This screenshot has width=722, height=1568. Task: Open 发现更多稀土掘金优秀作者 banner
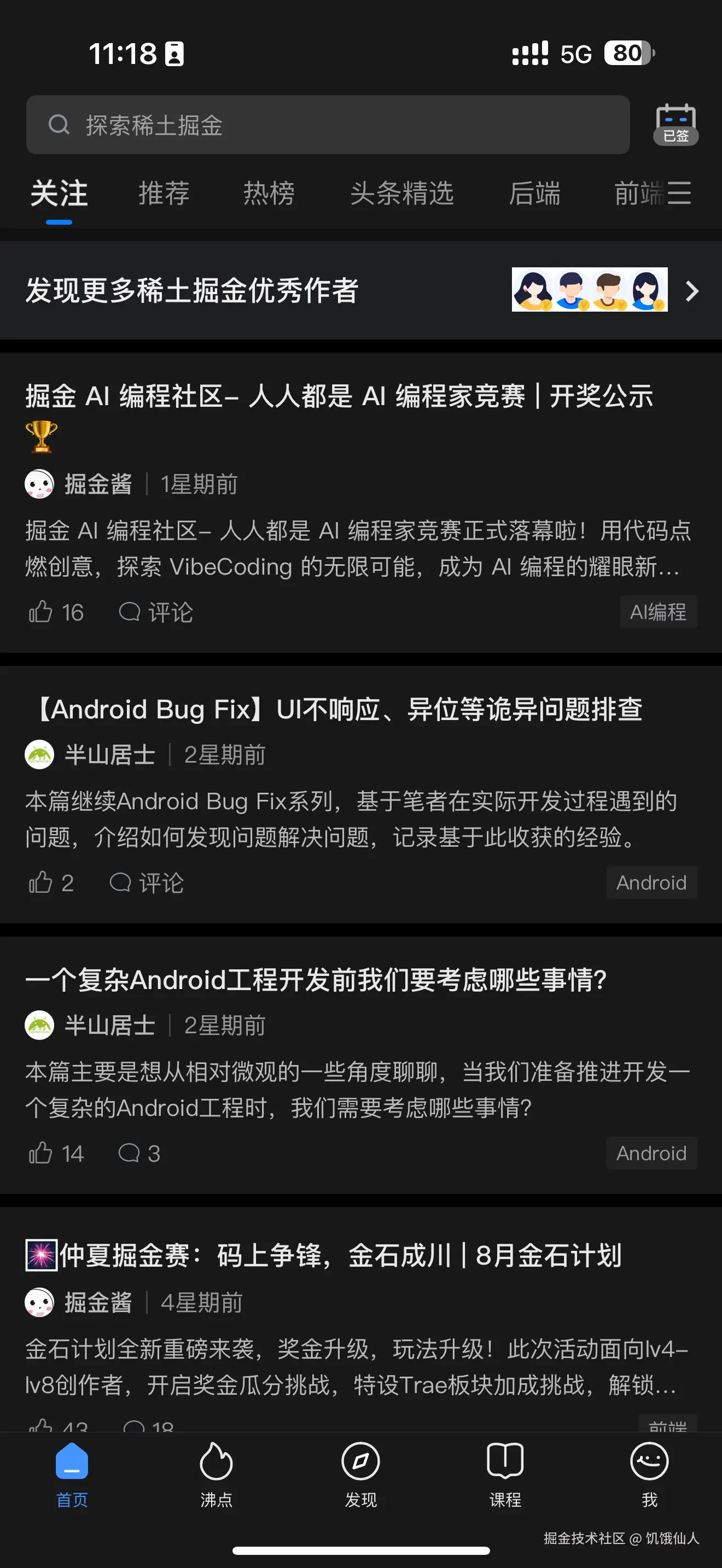[x=360, y=290]
